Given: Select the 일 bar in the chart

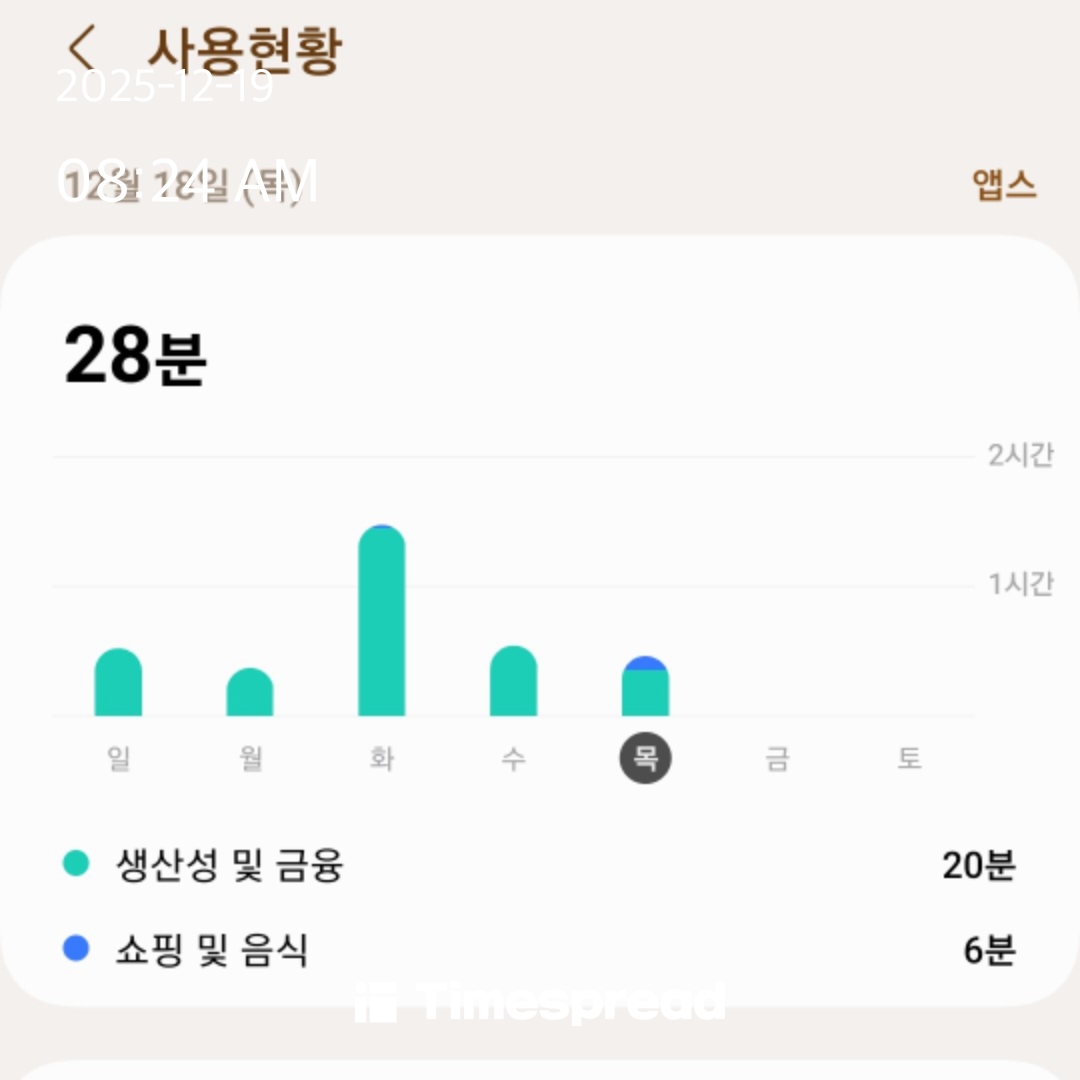Looking at the screenshot, I should [x=118, y=683].
